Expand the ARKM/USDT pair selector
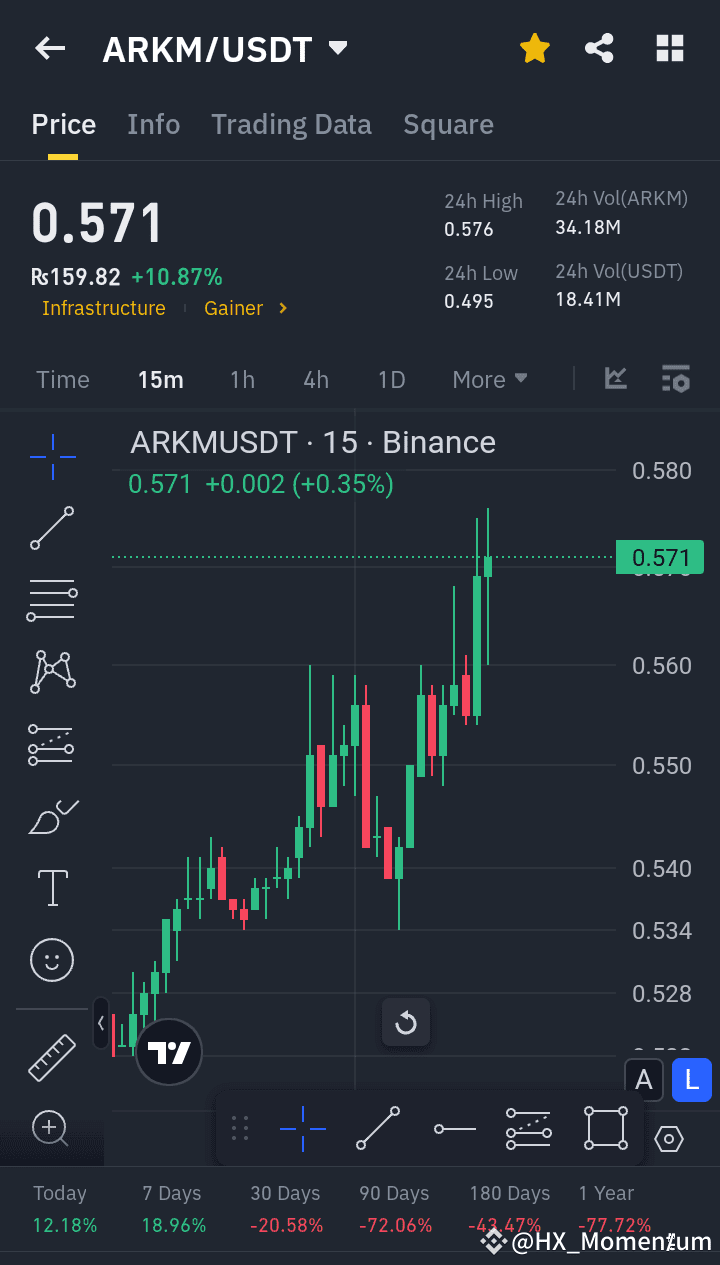 pos(337,47)
